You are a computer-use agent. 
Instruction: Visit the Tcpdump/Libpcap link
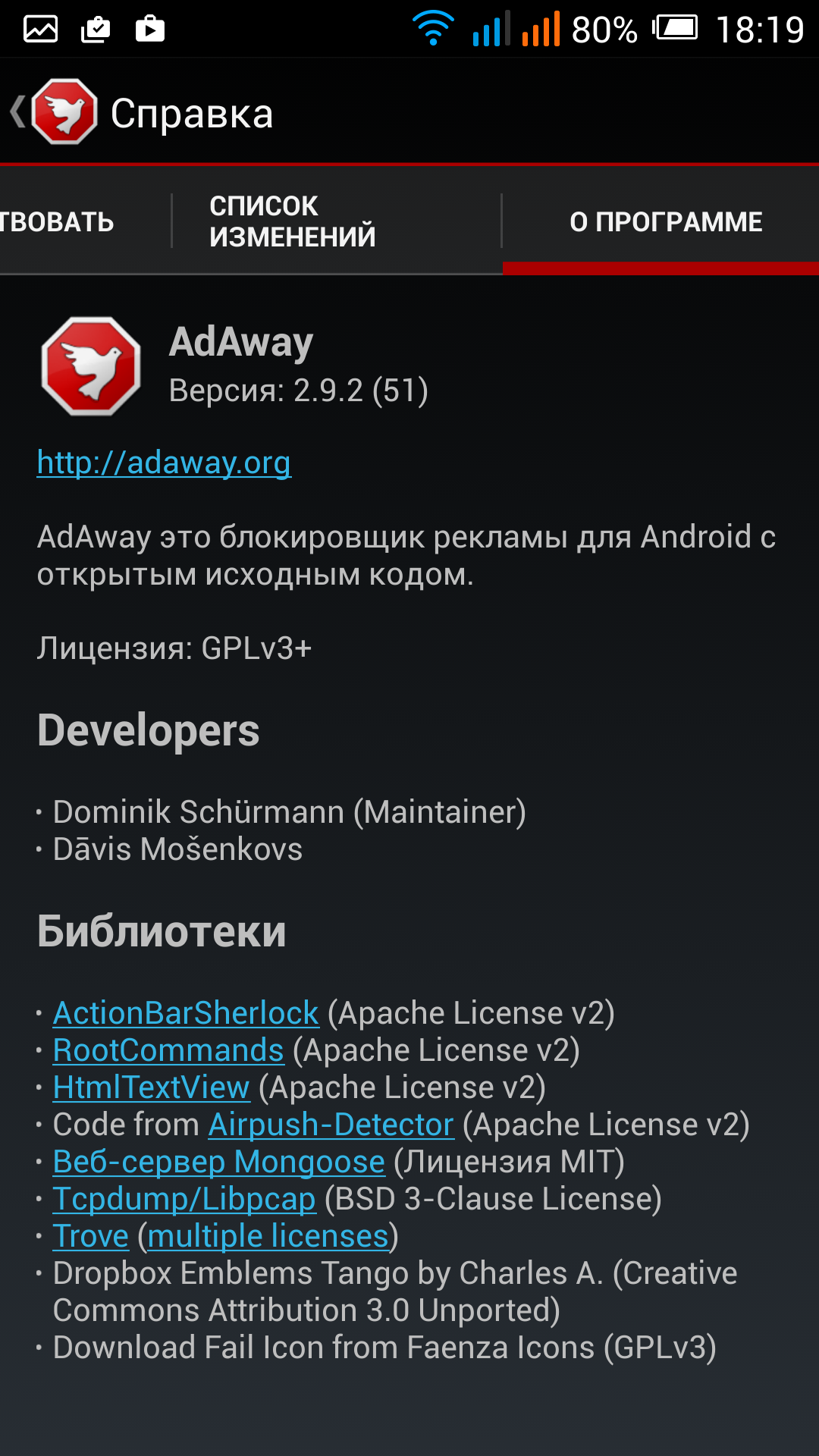click(184, 1199)
